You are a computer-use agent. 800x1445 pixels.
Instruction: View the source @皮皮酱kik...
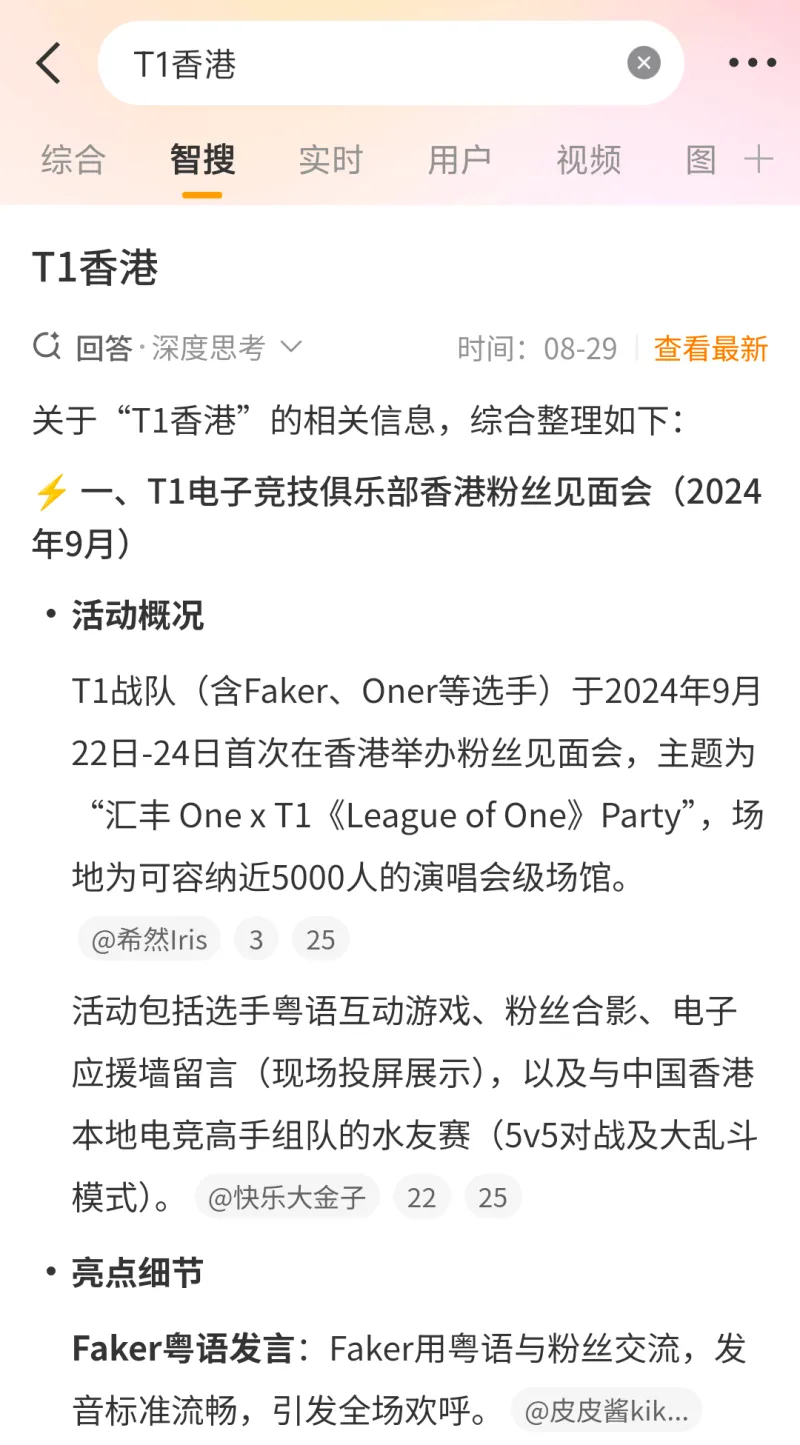pos(606,1411)
